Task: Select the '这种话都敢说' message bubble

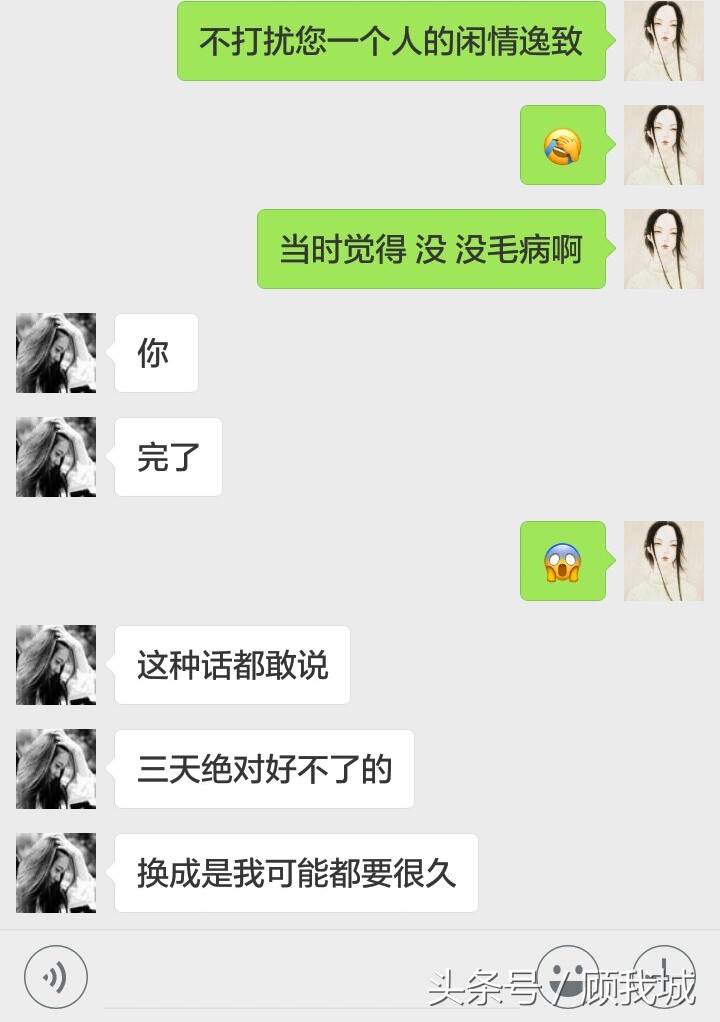Action: pyautogui.click(x=232, y=664)
